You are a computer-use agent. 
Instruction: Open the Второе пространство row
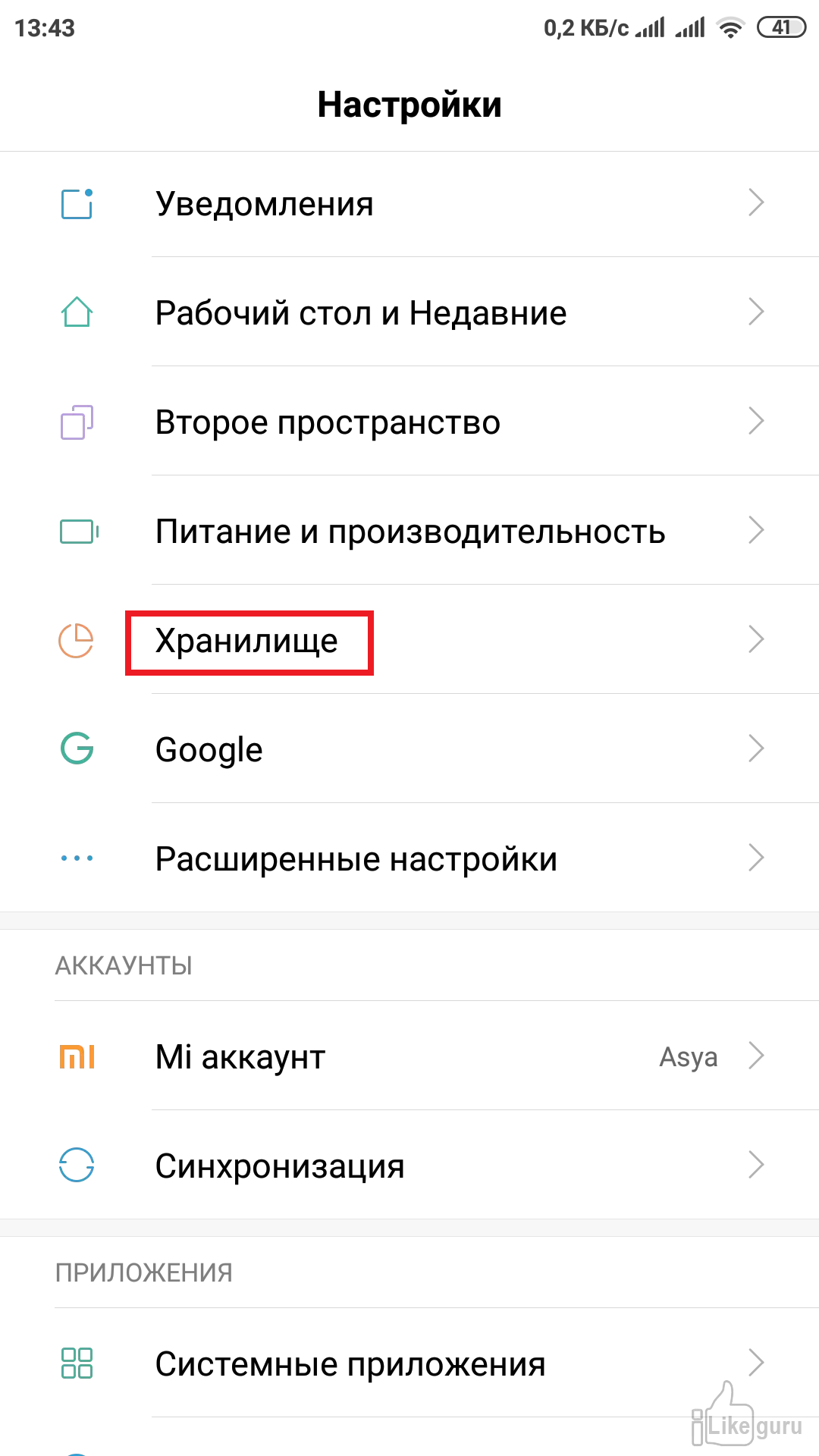point(409,421)
